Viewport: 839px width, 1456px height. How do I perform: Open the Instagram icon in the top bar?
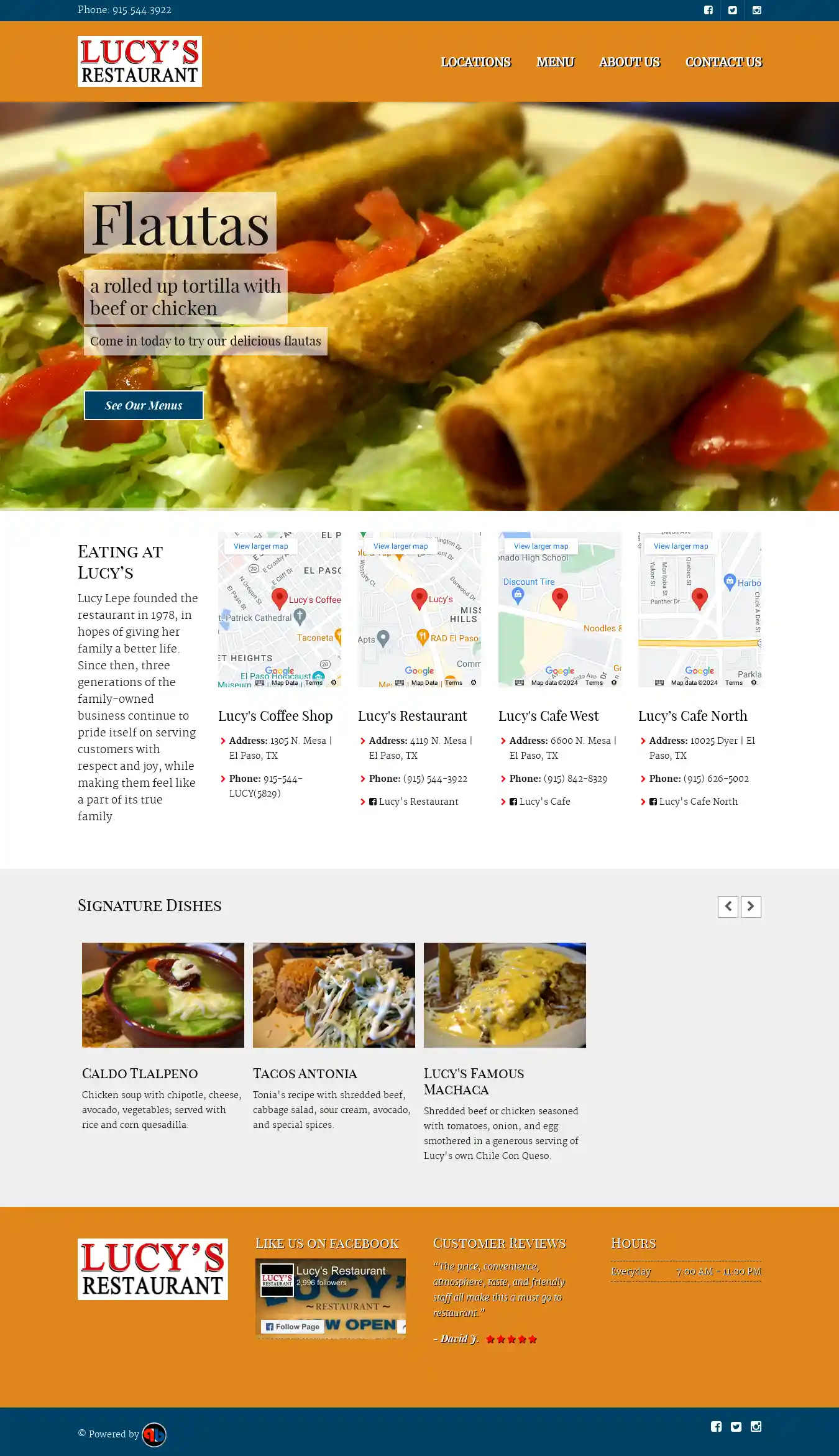pyautogui.click(x=756, y=10)
